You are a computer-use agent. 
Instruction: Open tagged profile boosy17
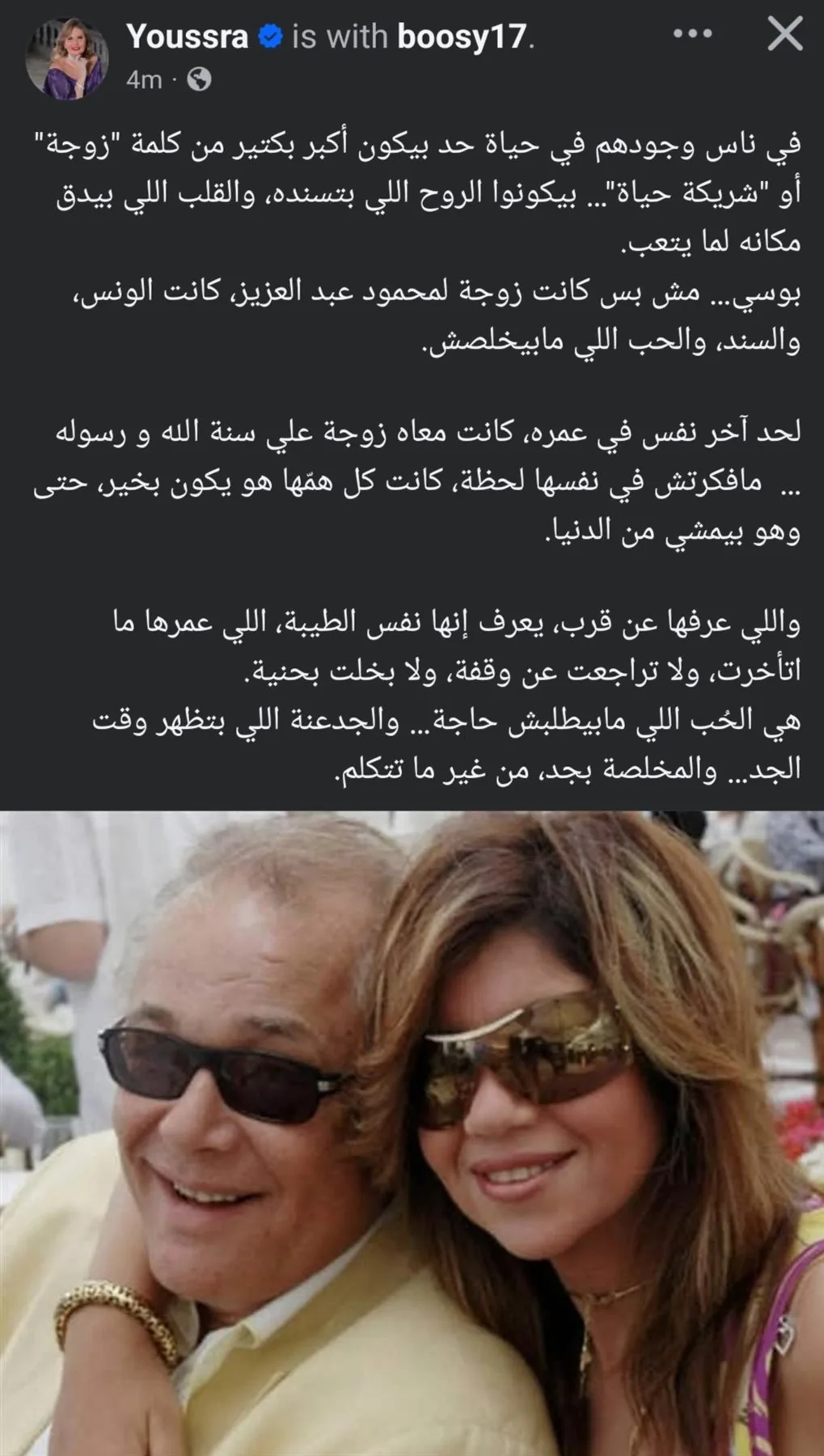click(x=461, y=36)
